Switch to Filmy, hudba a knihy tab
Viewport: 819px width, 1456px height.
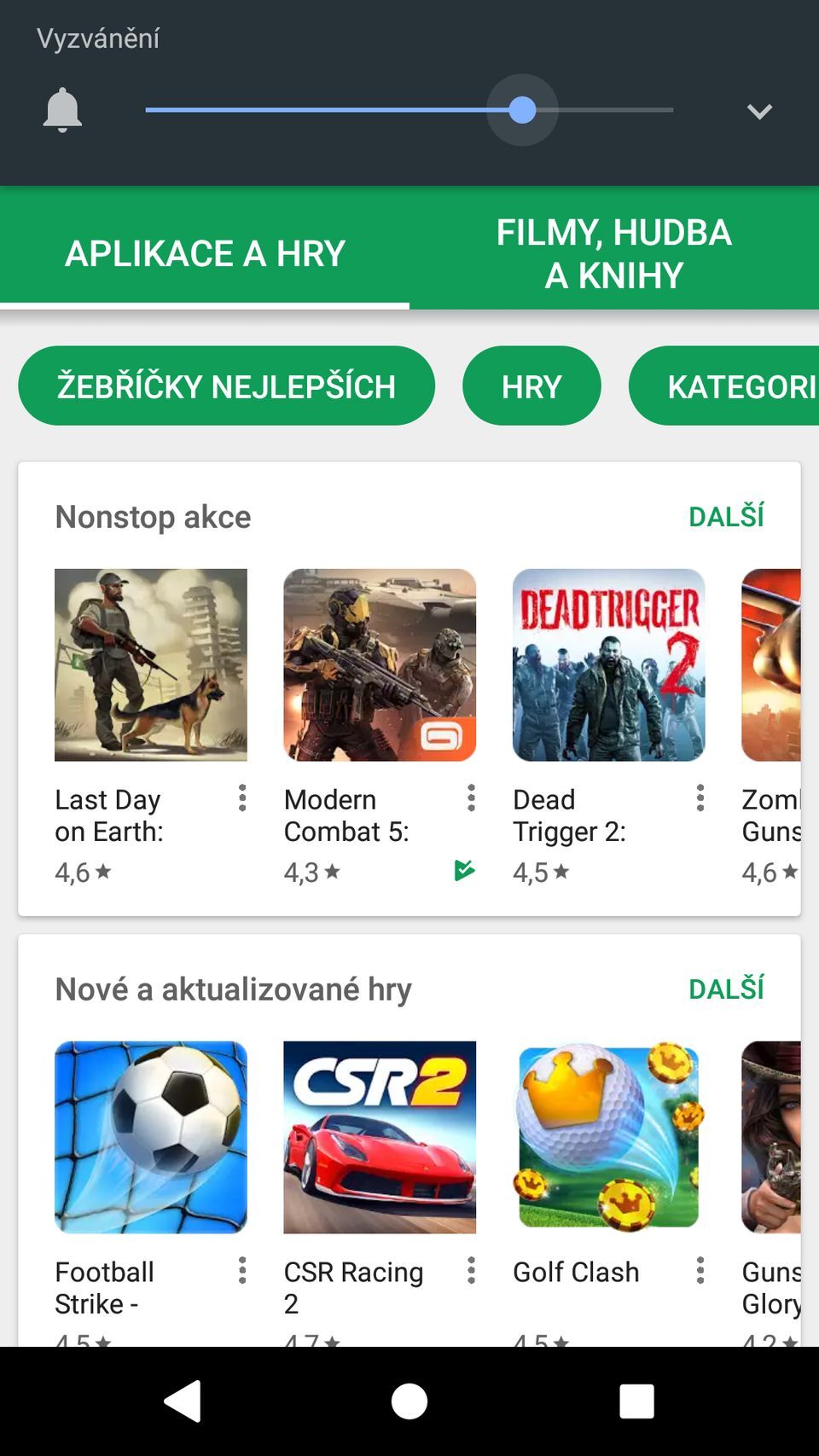[613, 253]
